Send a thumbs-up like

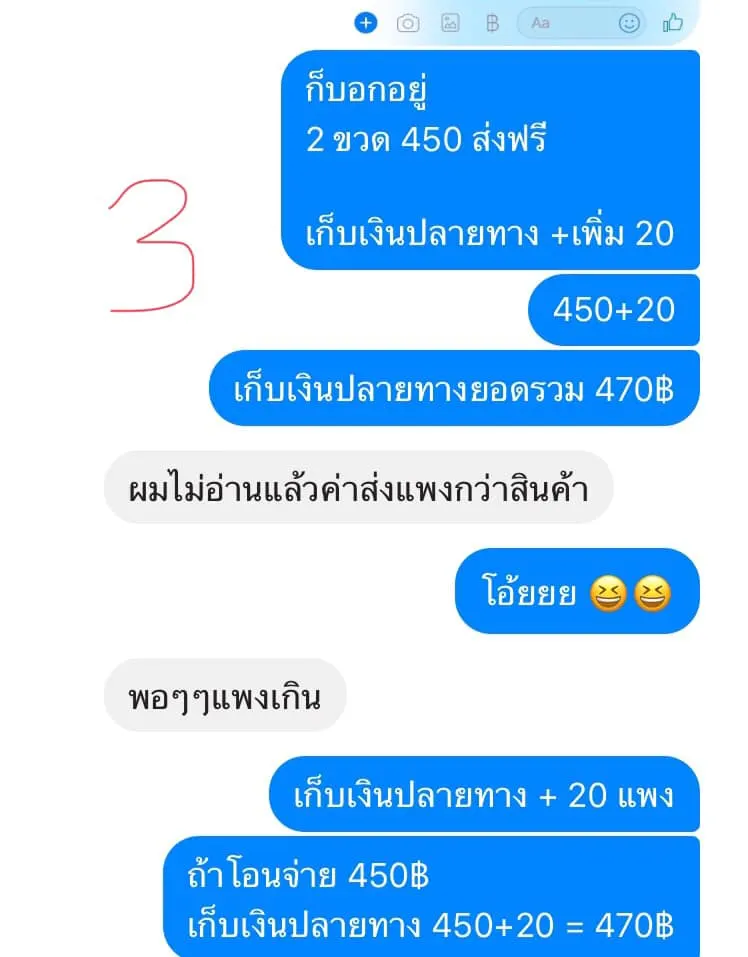(673, 22)
